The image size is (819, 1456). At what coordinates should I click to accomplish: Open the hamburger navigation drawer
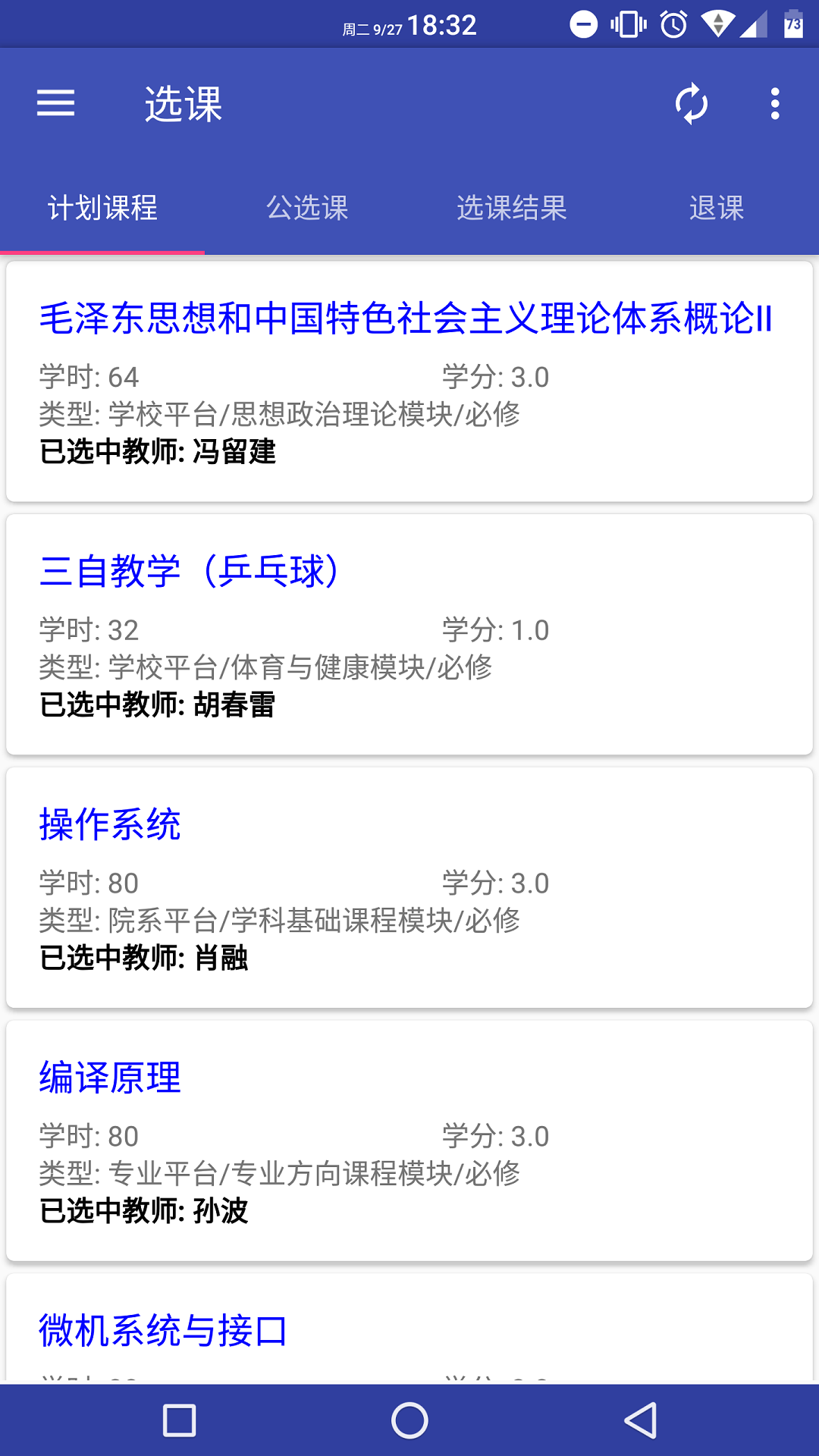point(55,103)
